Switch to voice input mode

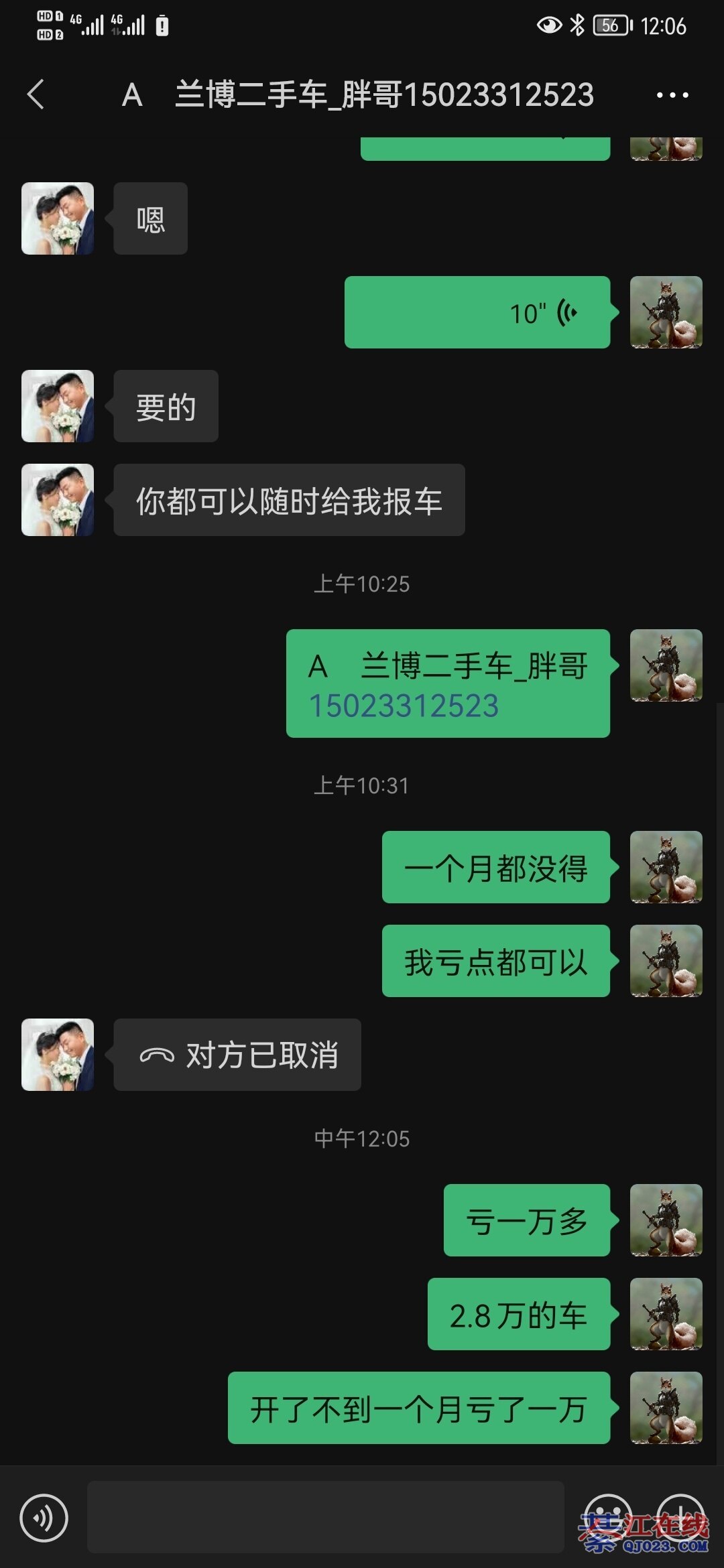coord(44,1517)
